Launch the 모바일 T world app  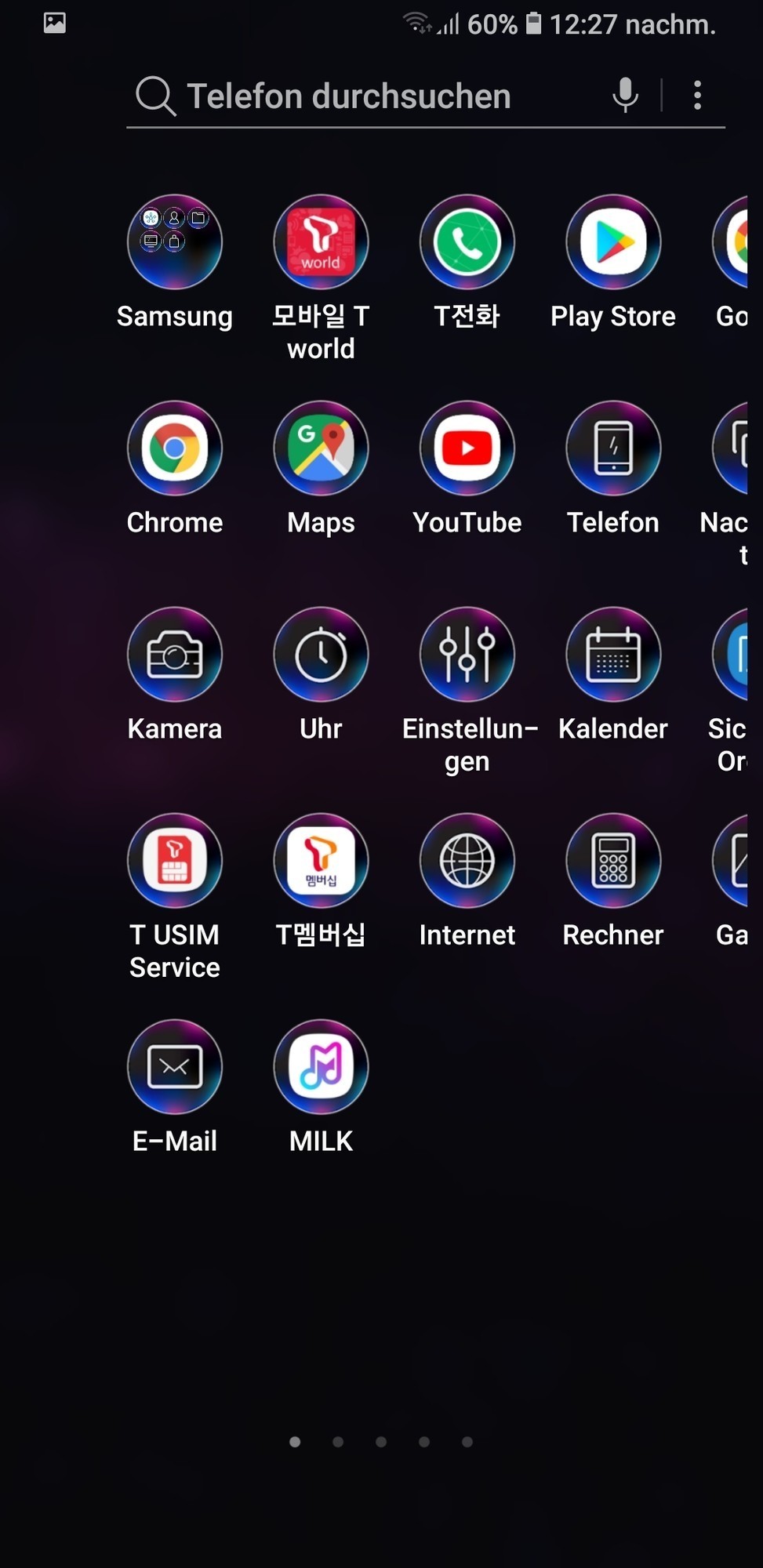(x=321, y=242)
